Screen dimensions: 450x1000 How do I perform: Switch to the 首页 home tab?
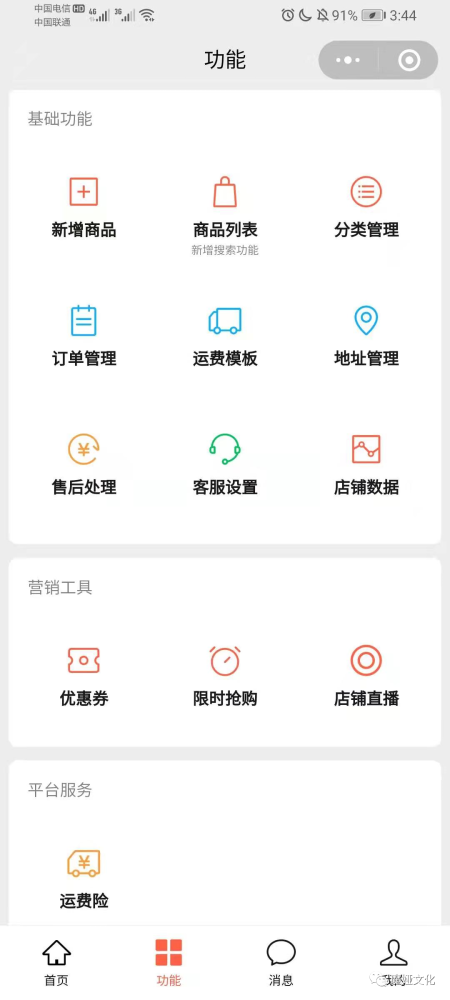click(x=56, y=962)
